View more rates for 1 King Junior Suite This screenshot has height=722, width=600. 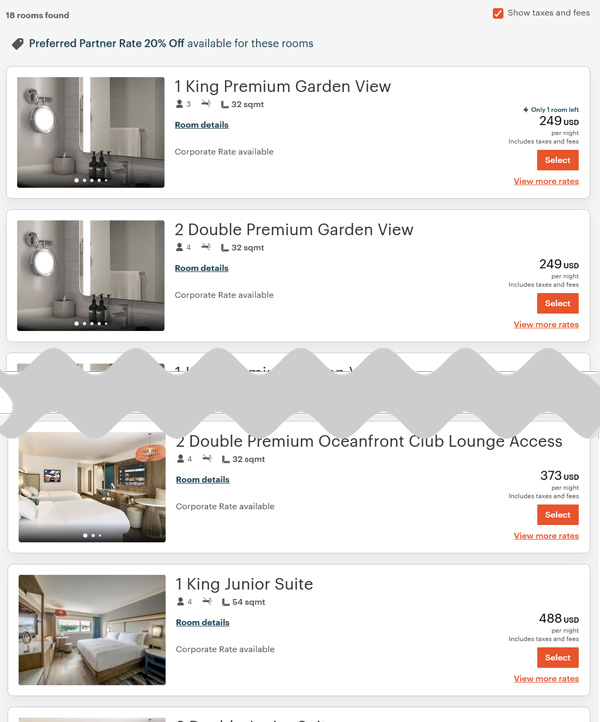pos(546,679)
